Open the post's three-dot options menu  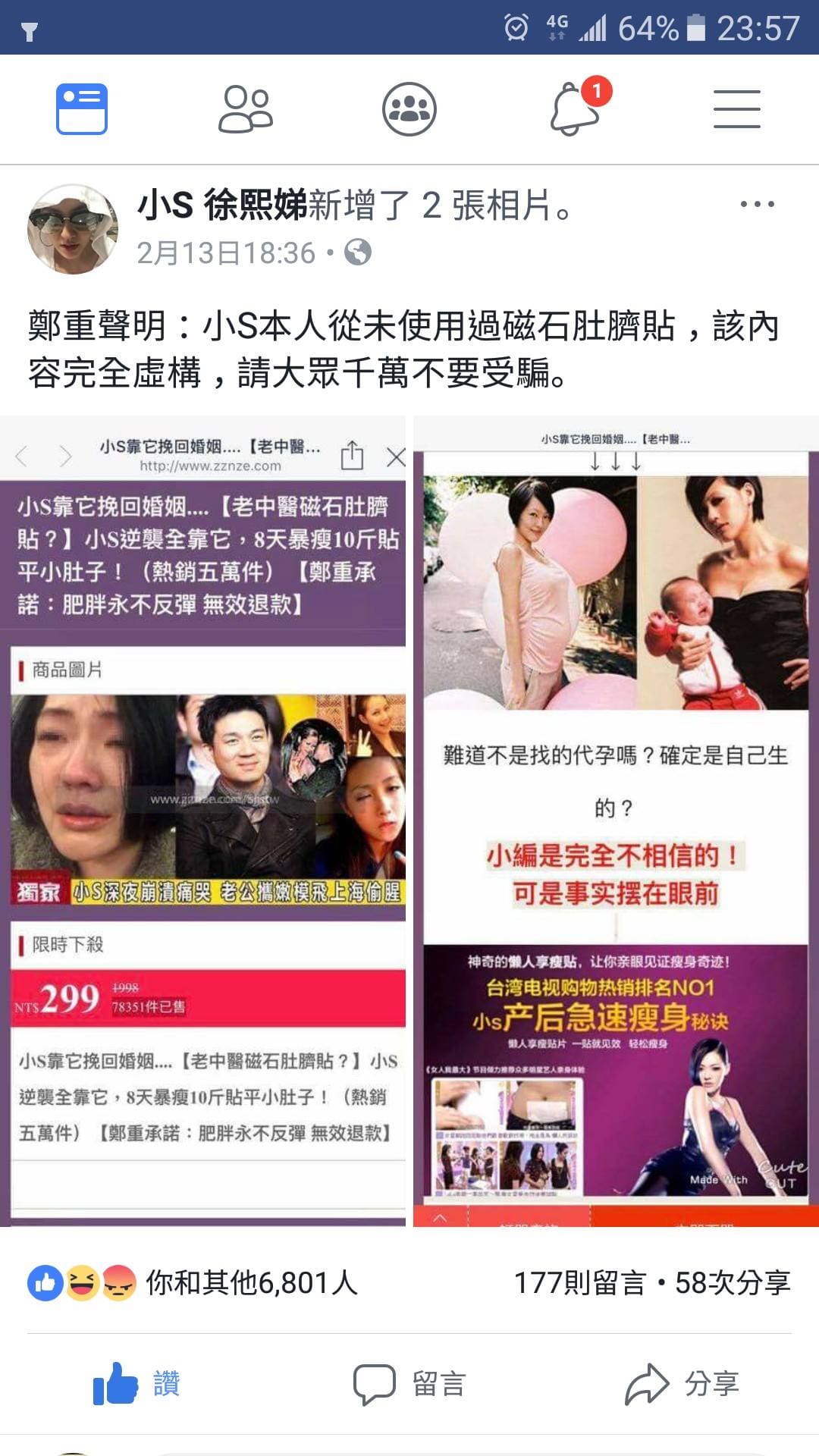pyautogui.click(x=757, y=204)
